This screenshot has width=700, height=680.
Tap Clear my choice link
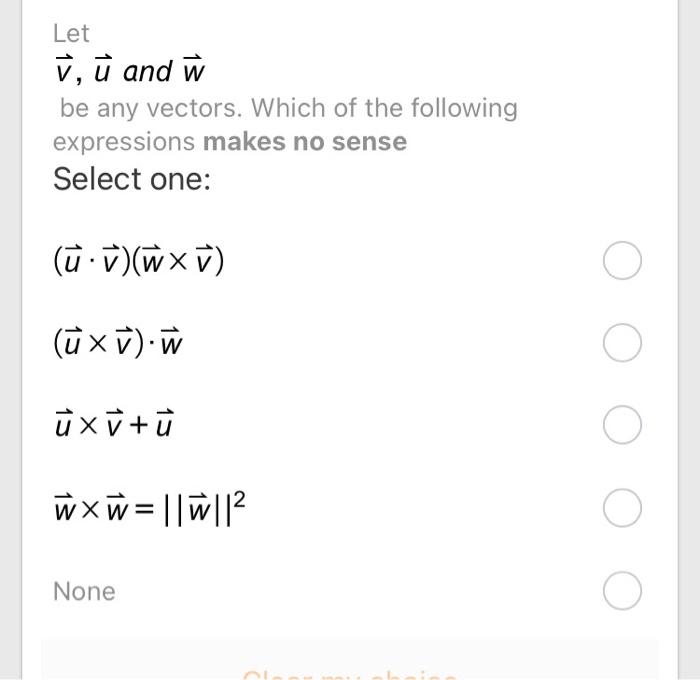coord(349,674)
